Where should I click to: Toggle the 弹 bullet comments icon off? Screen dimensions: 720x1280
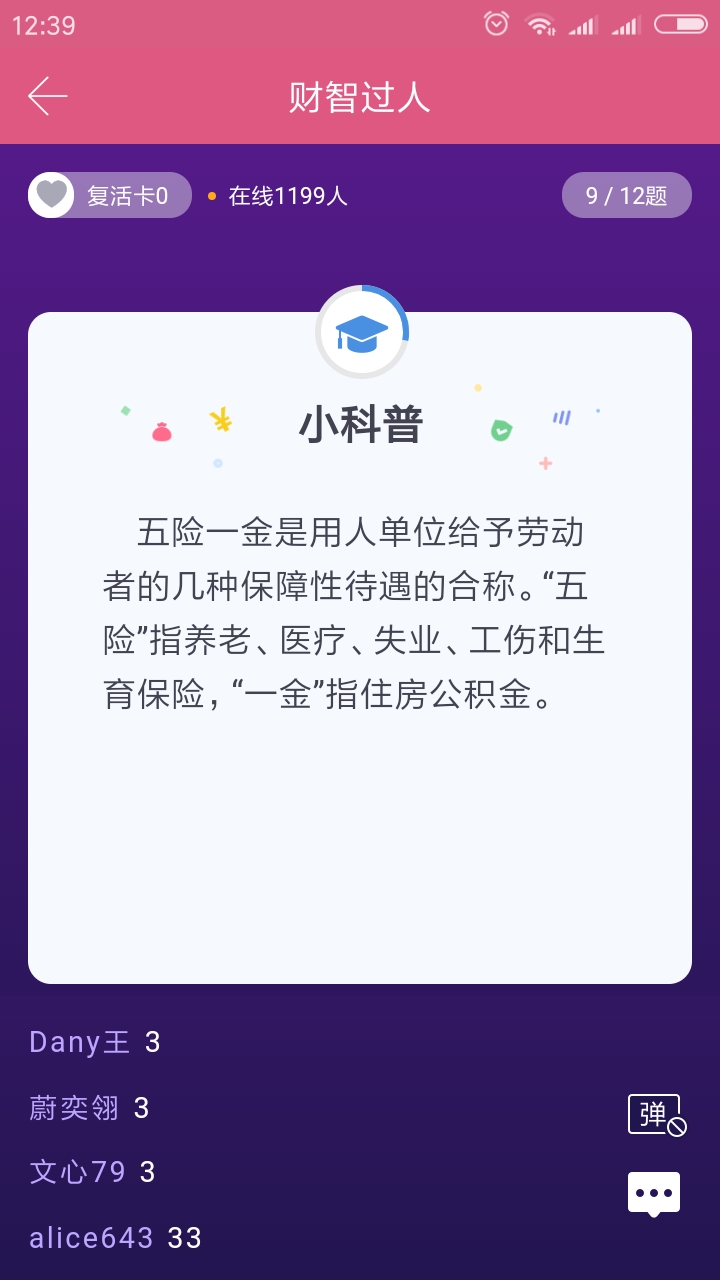pos(657,1115)
